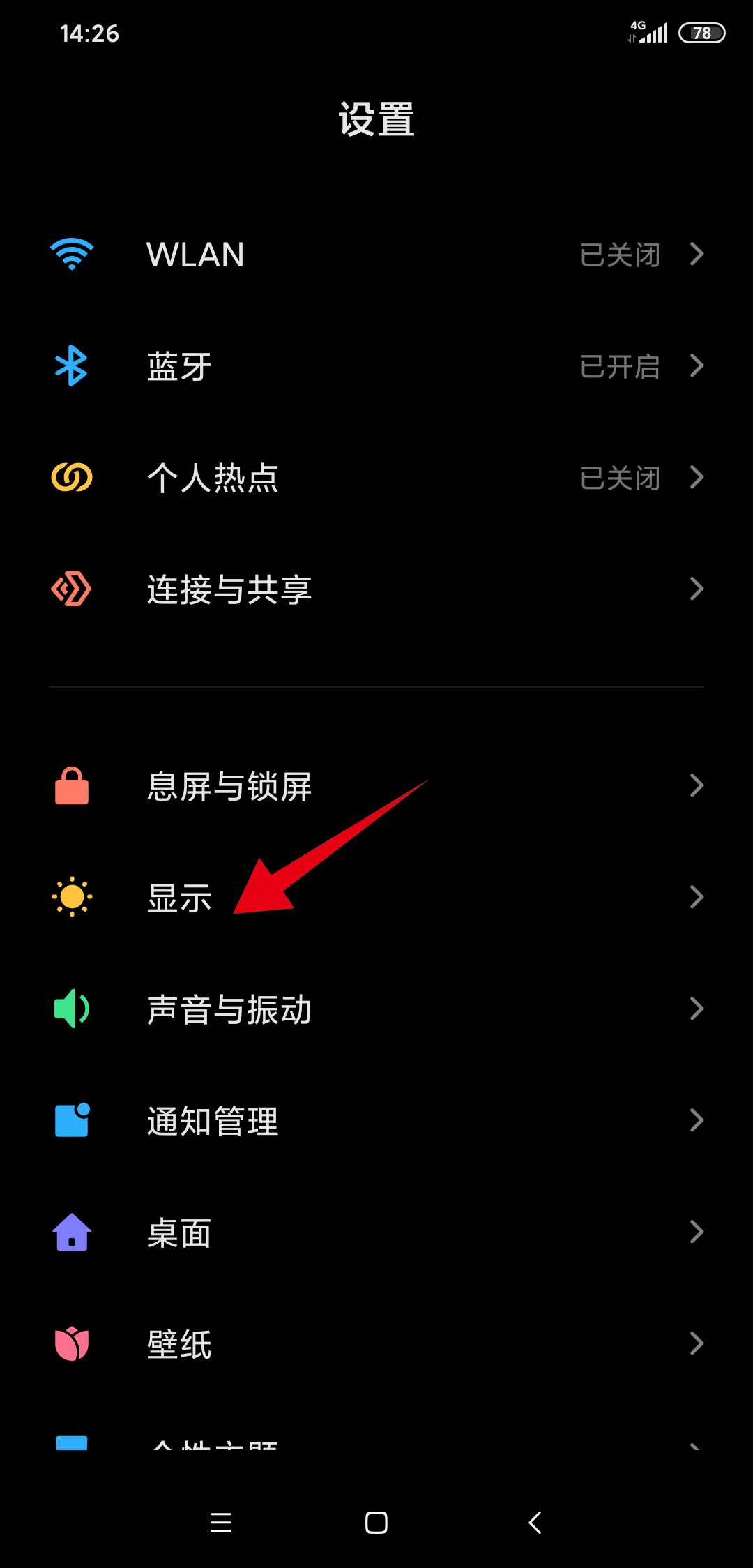
Task: Select the purple home icon for 桌面
Action: (x=70, y=1232)
